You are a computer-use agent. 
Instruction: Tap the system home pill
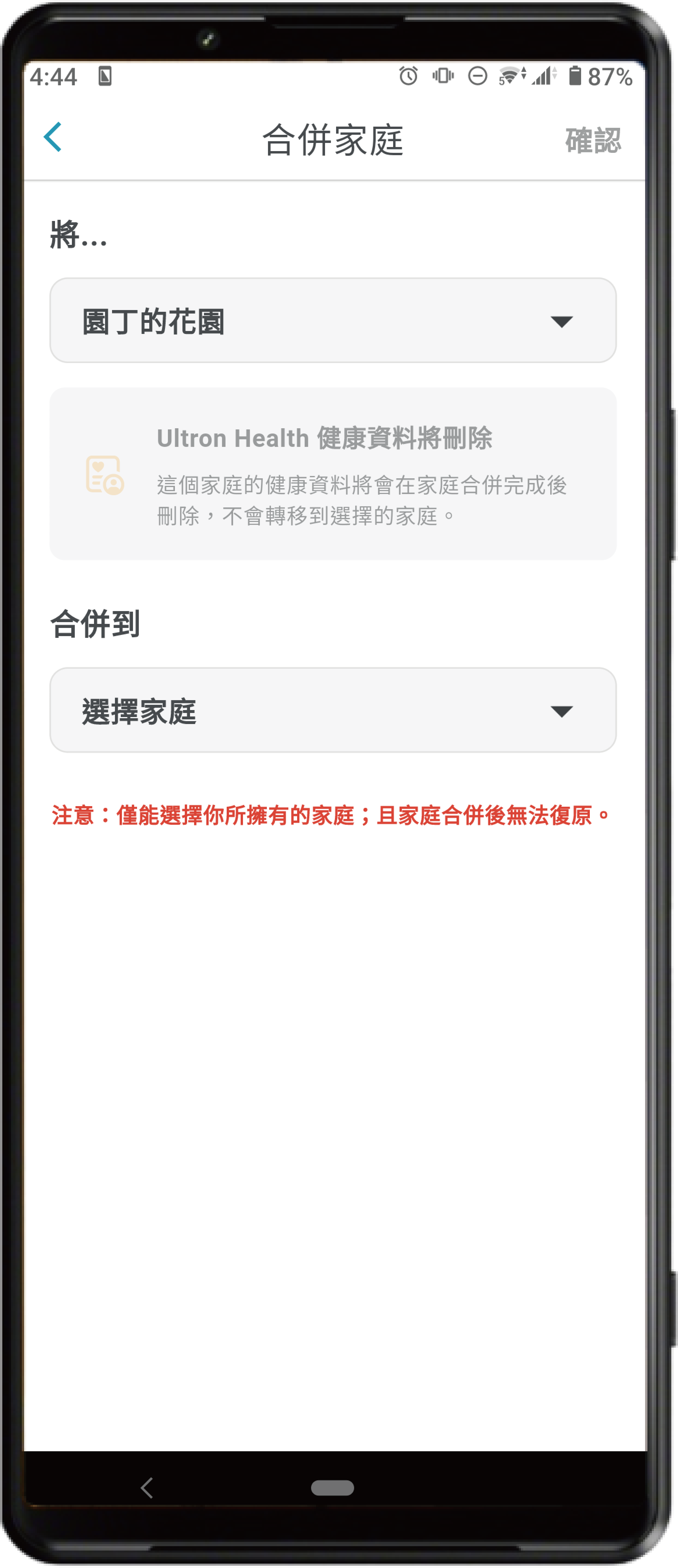coord(332,1487)
